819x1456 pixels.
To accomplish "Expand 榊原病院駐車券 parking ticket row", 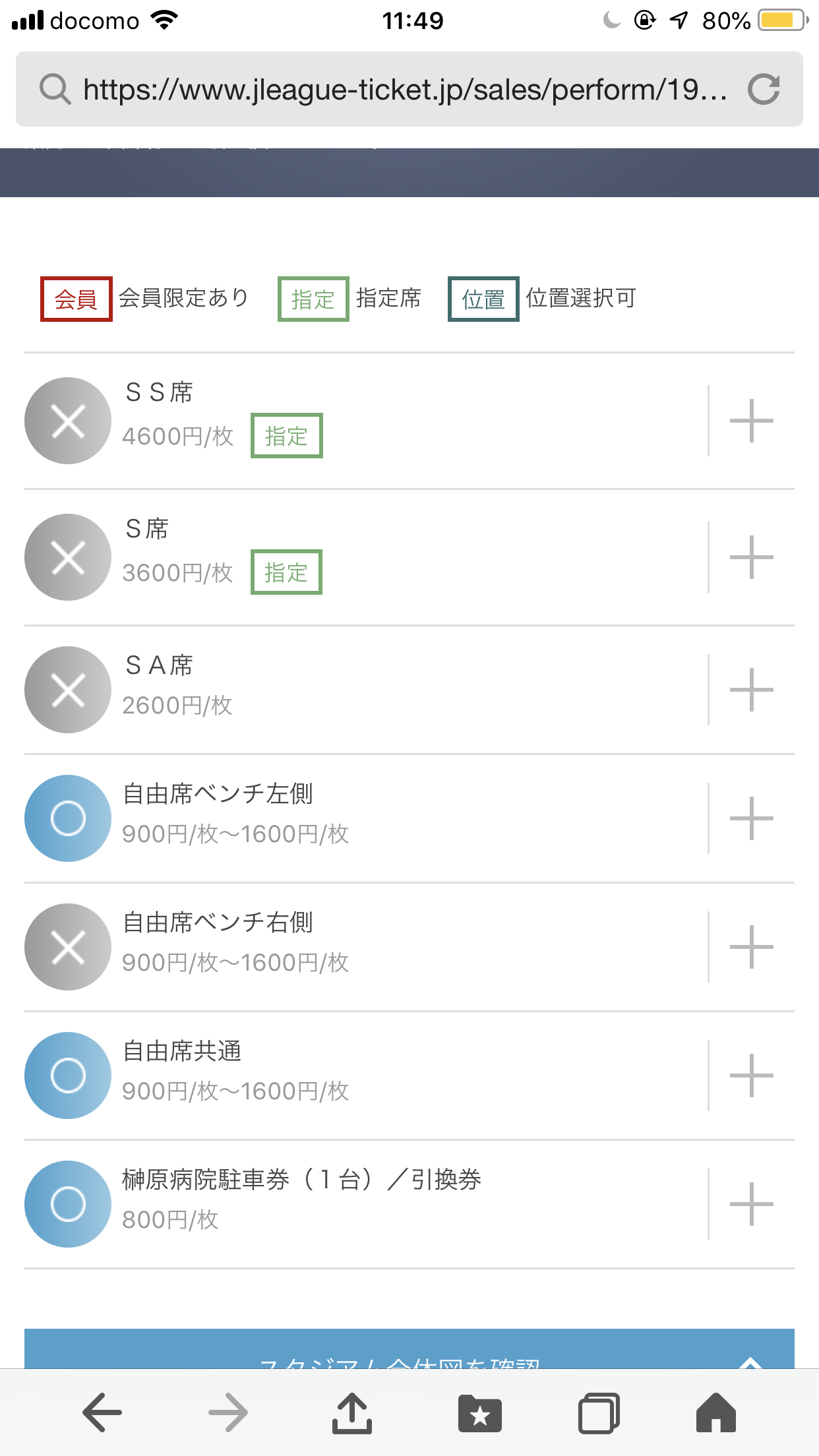I will 751,1204.
